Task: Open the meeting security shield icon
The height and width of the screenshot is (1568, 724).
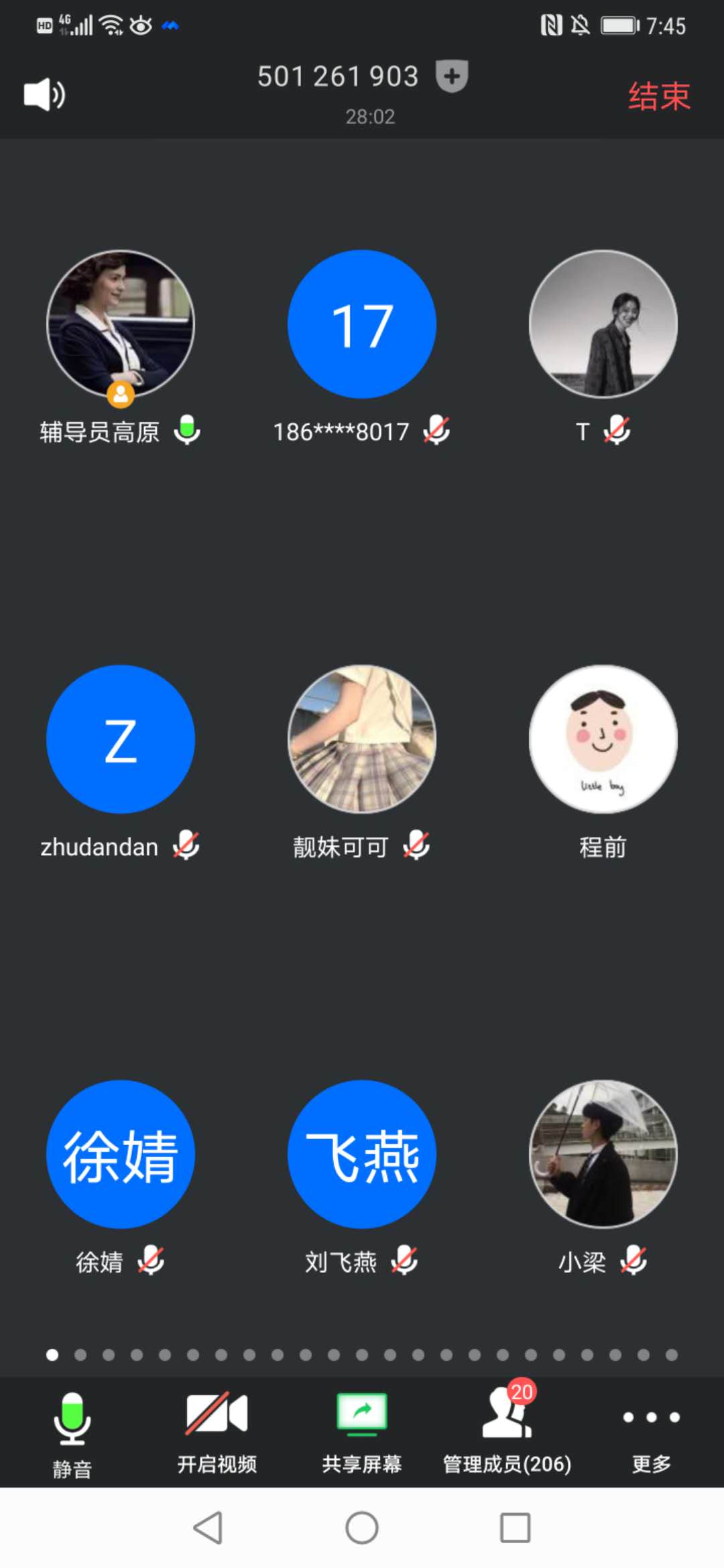Action: 452,76
